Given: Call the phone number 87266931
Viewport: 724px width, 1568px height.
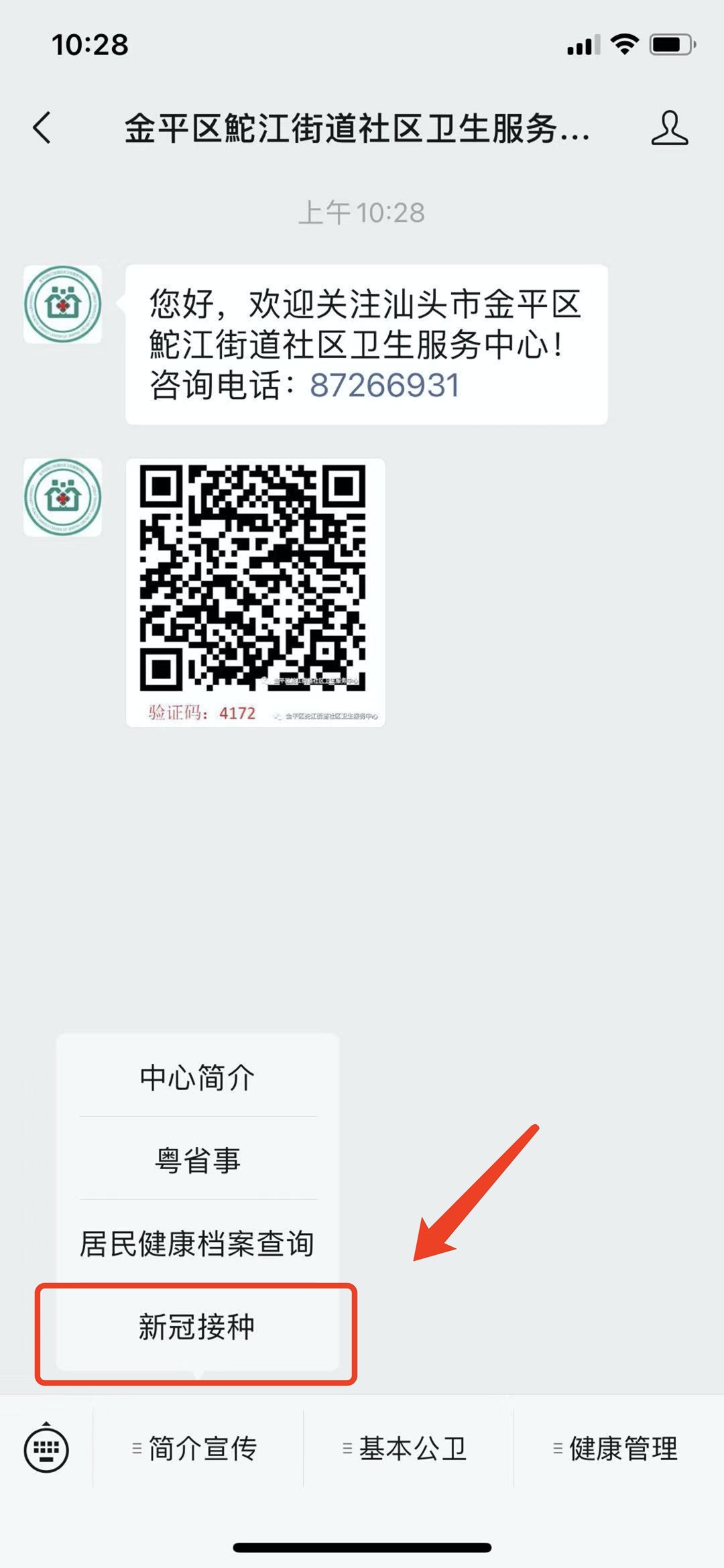Looking at the screenshot, I should 384,385.
